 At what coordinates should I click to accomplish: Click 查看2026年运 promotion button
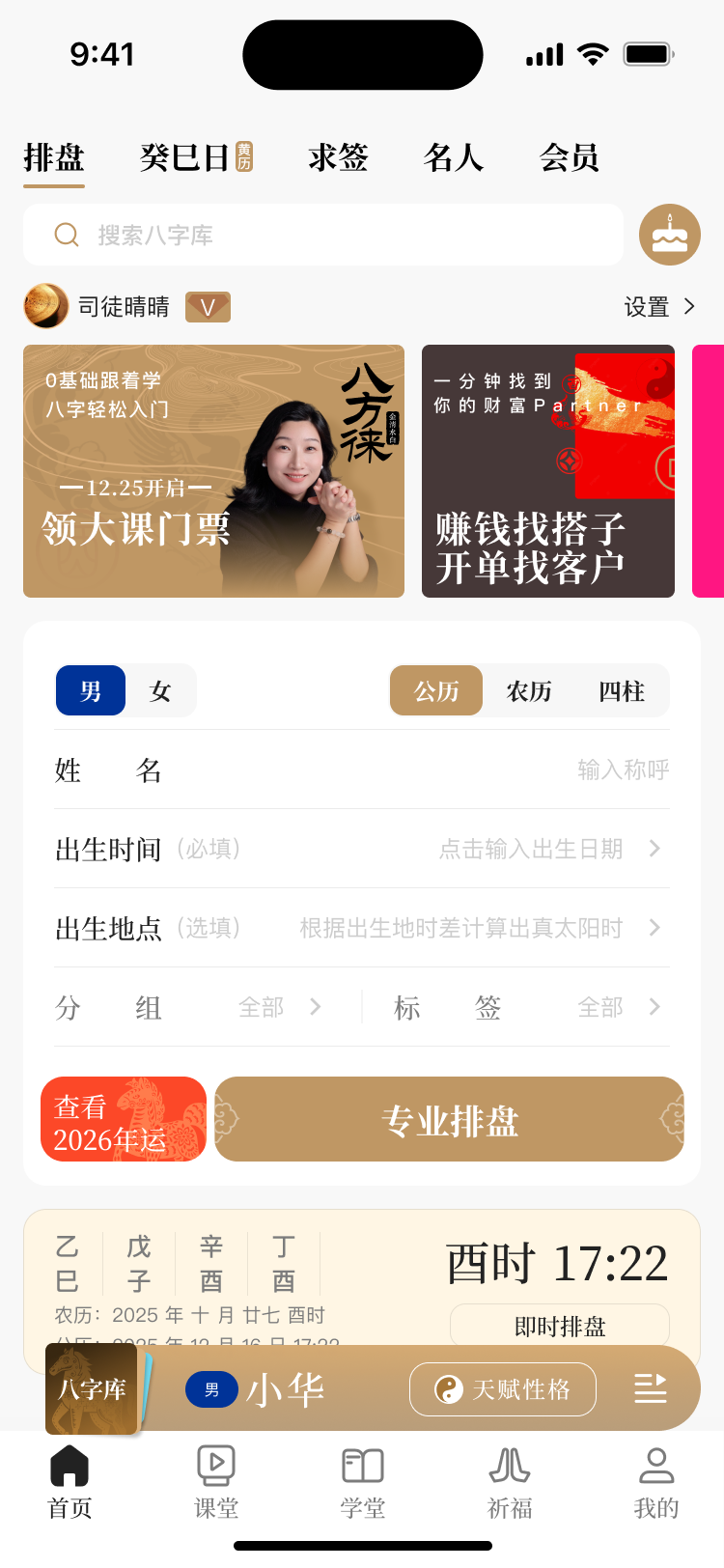123,1119
